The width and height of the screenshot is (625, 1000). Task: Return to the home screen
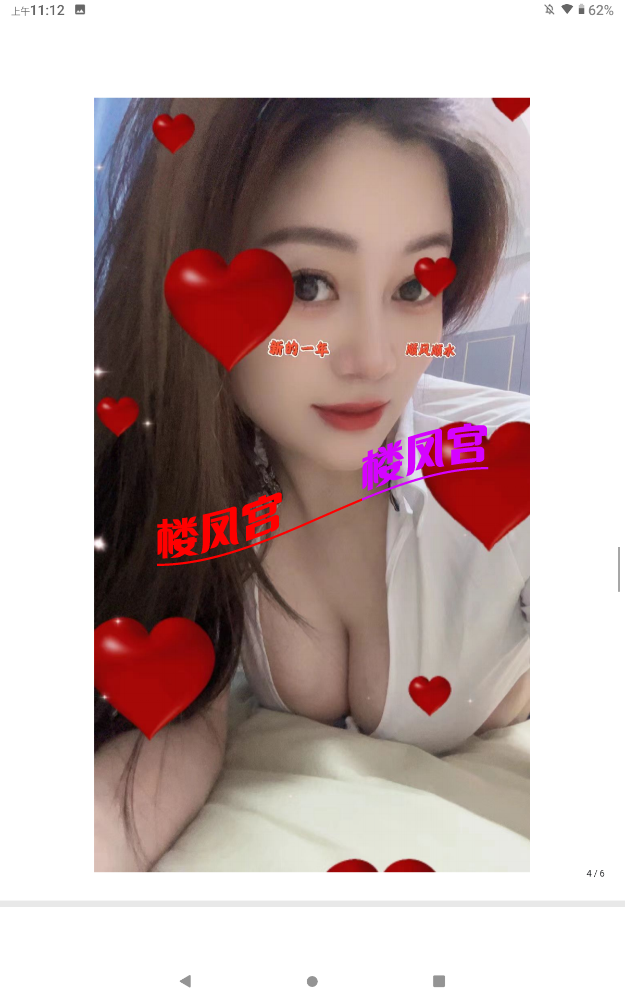pyautogui.click(x=312, y=981)
